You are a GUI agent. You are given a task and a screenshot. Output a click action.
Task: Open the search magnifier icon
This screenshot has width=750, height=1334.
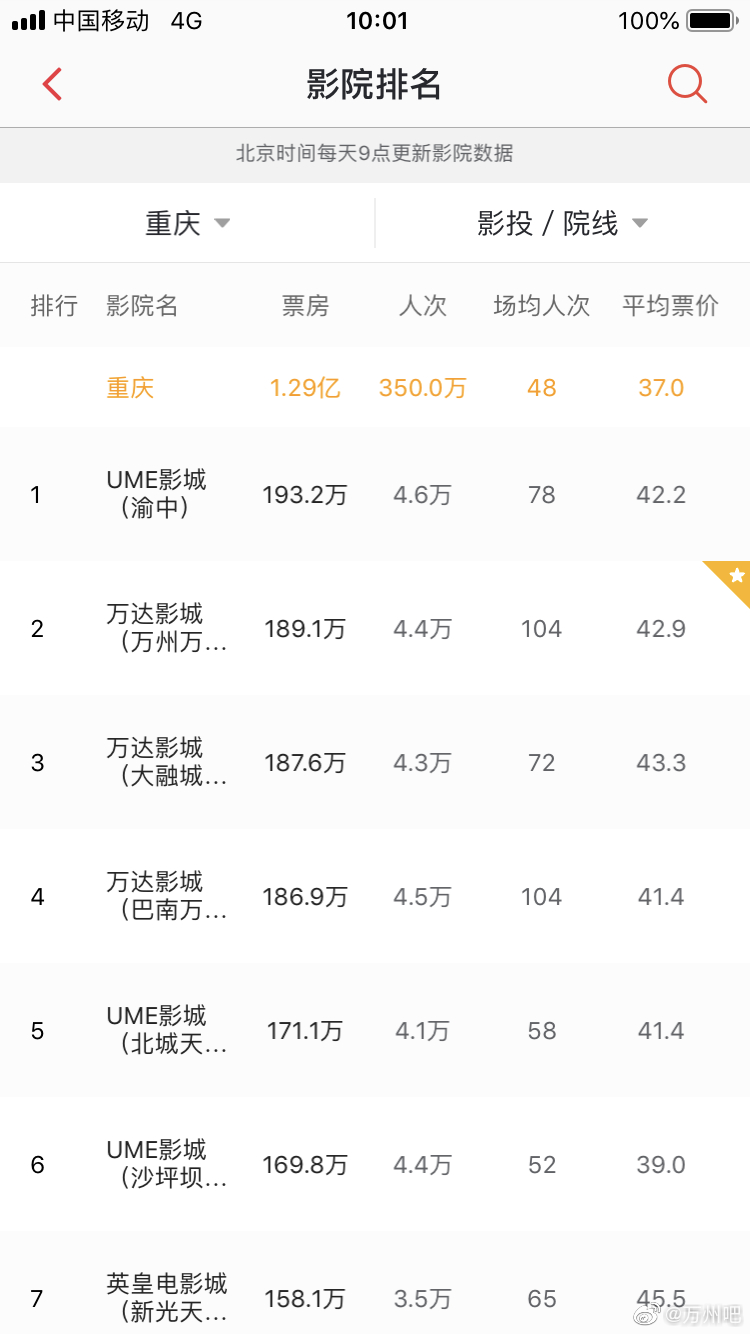click(x=687, y=84)
